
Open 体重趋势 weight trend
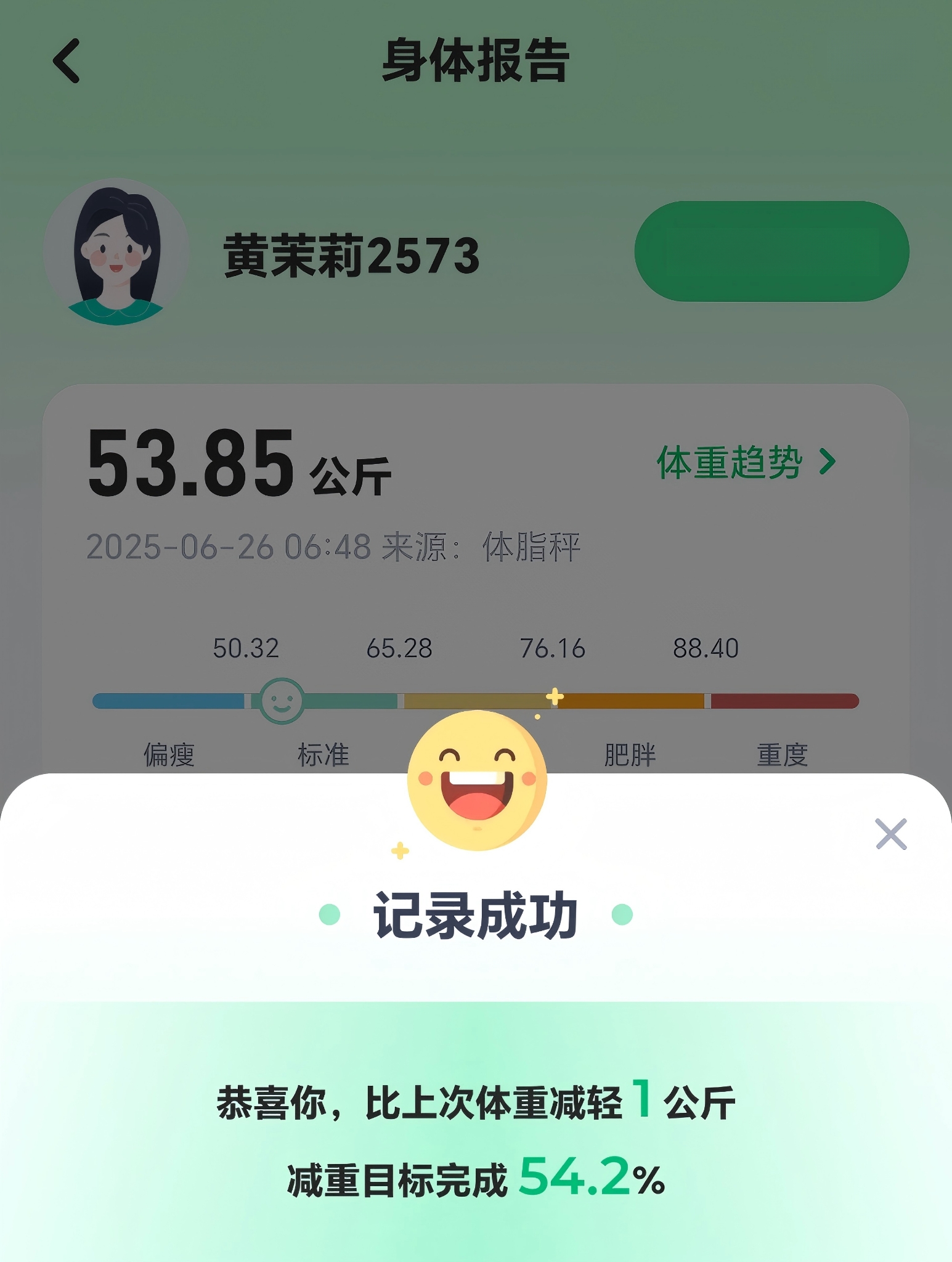point(746,462)
